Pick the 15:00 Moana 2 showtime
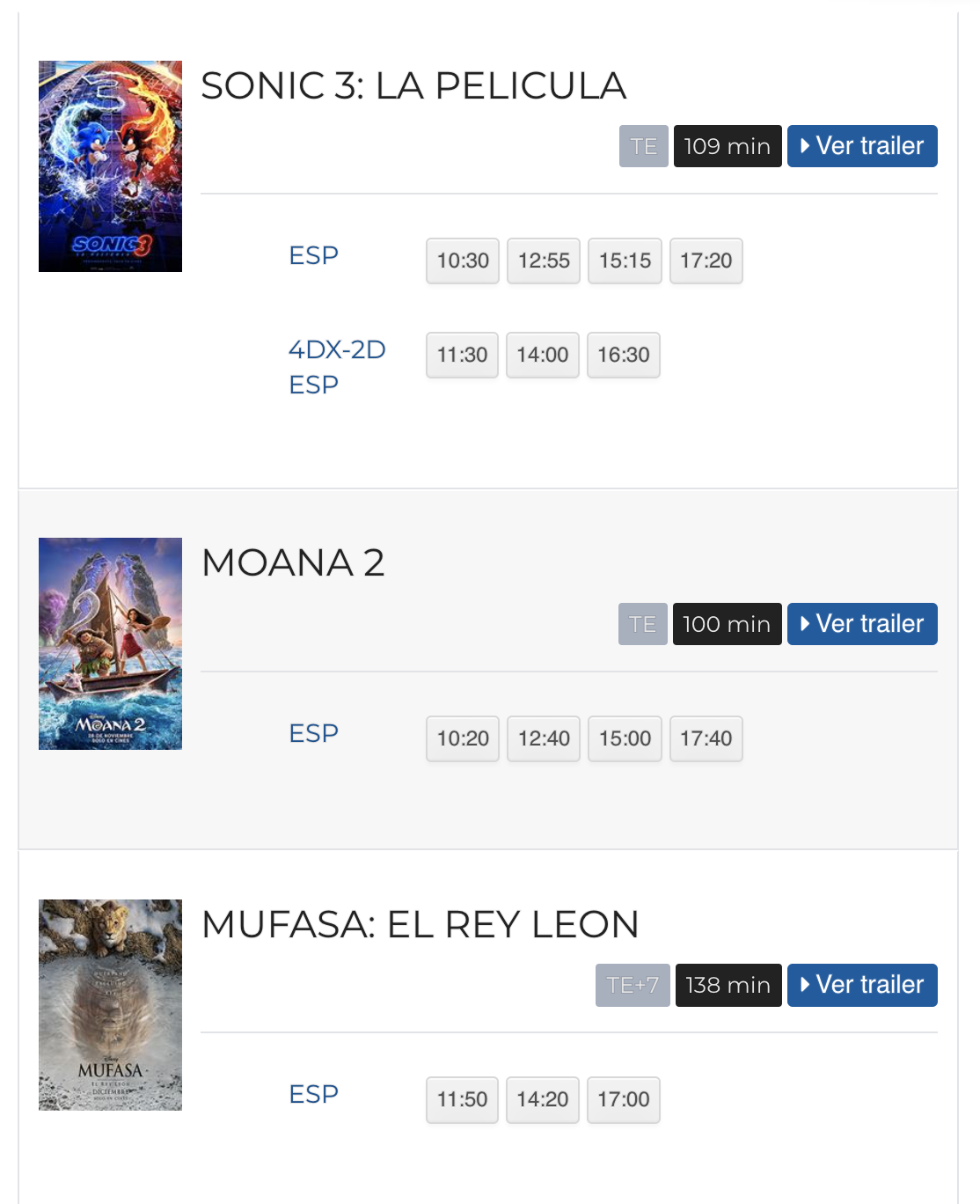Viewport: 980px width, 1204px height. tap(625, 738)
